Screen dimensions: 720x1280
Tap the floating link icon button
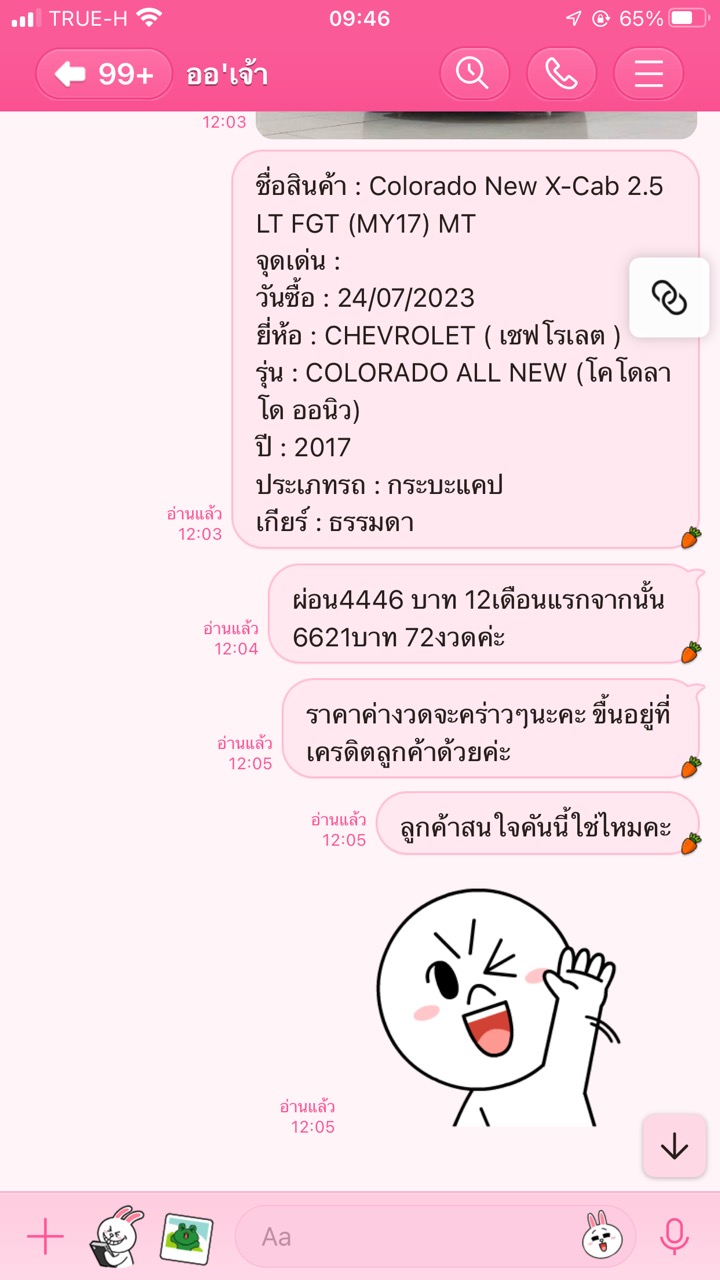pos(669,297)
